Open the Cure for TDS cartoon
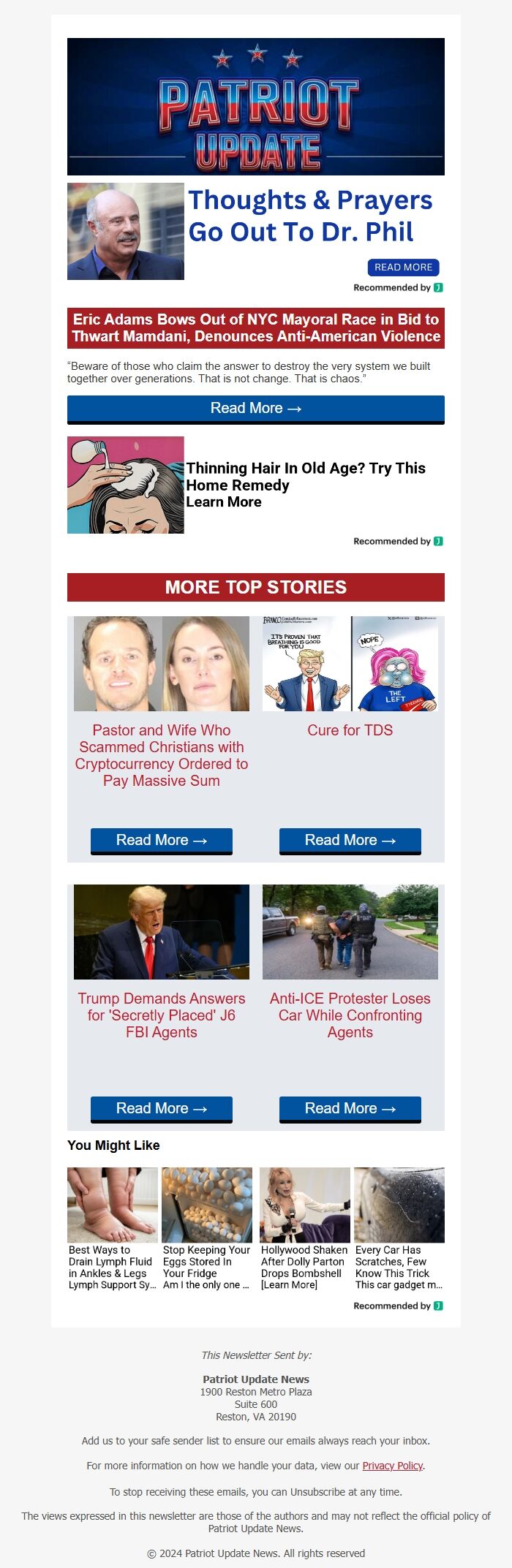The height and width of the screenshot is (1568, 512). click(350, 730)
